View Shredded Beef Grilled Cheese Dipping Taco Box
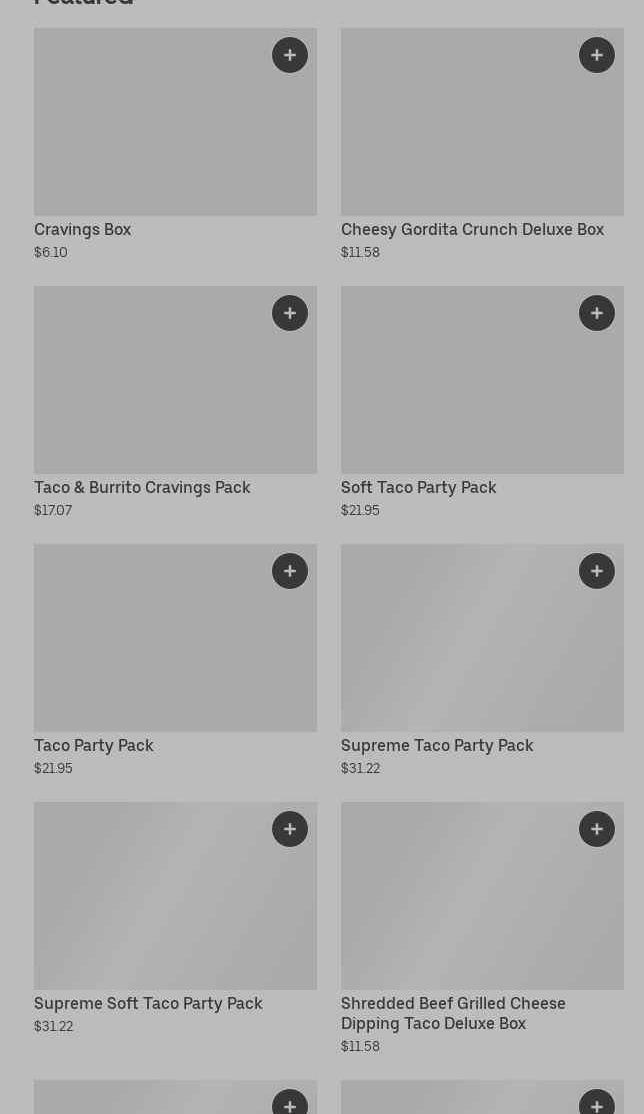 pos(483,928)
